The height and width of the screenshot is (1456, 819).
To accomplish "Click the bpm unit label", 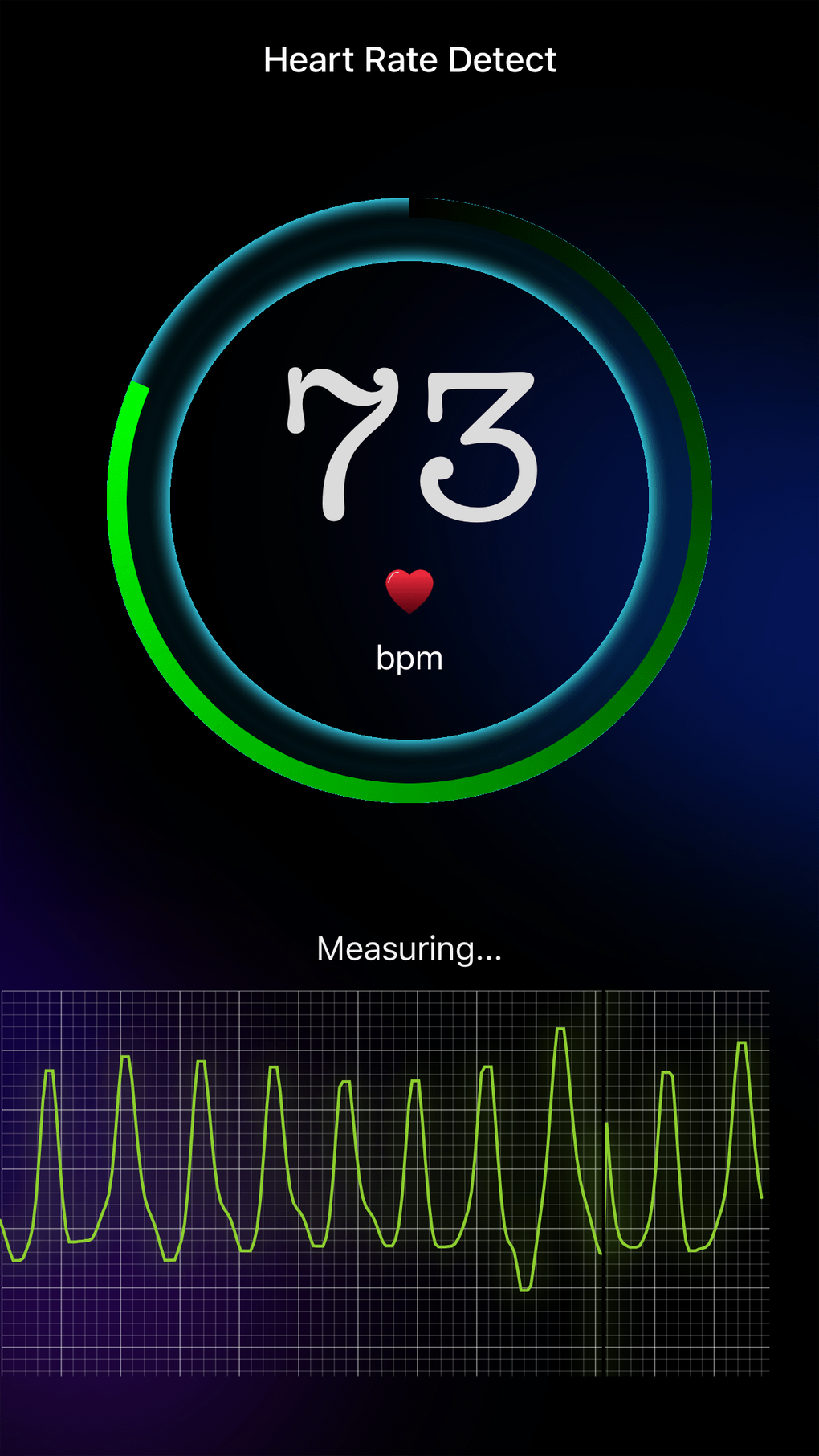I will click(409, 657).
